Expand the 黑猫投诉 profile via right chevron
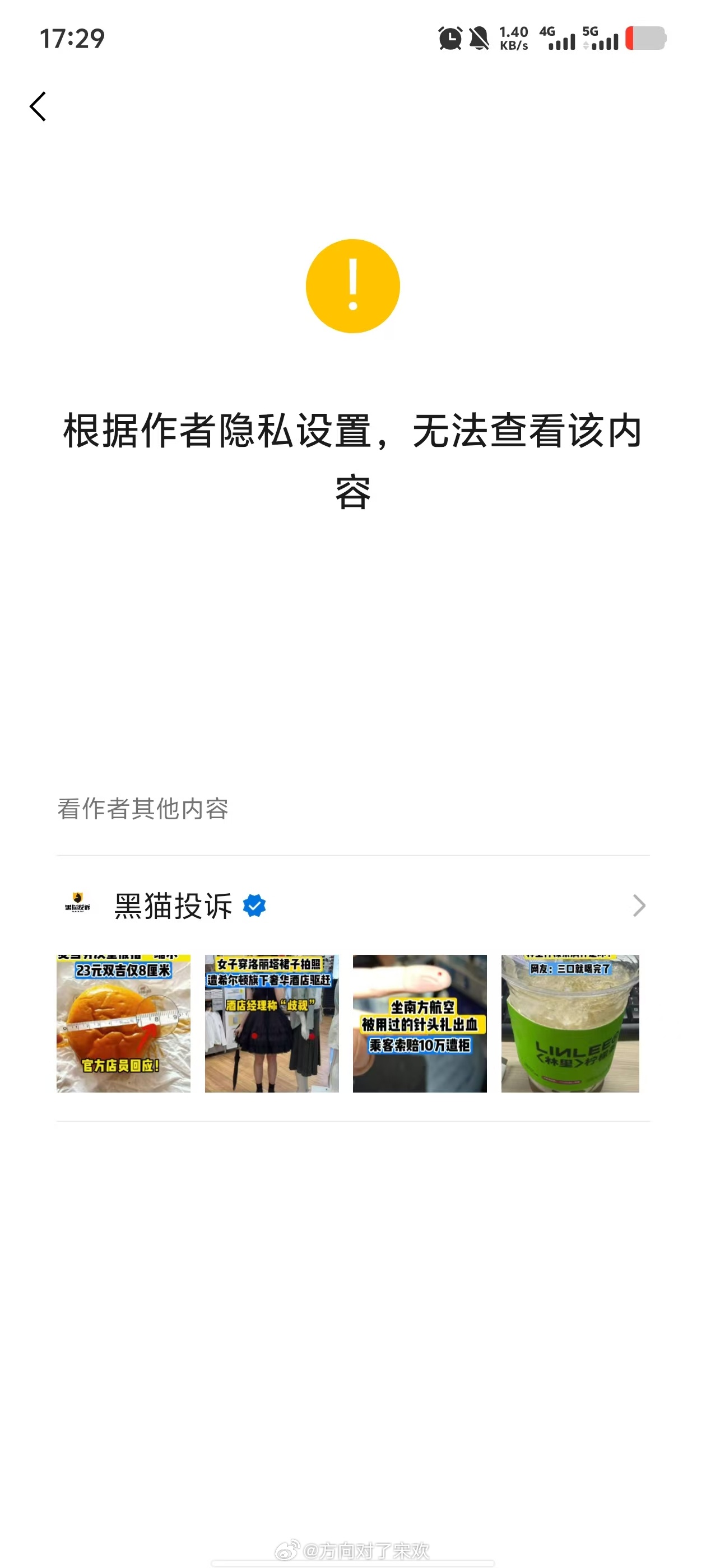Screen dimensions: 706x1568 (x=638, y=905)
